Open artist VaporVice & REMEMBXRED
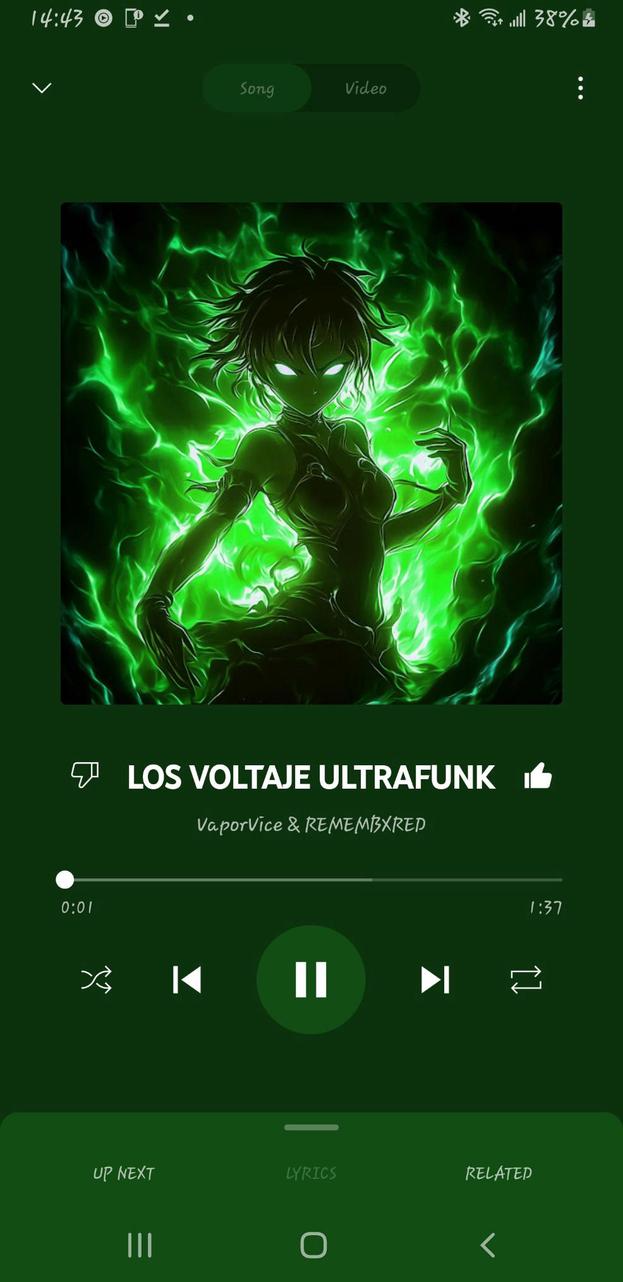This screenshot has width=623, height=1282. click(311, 825)
